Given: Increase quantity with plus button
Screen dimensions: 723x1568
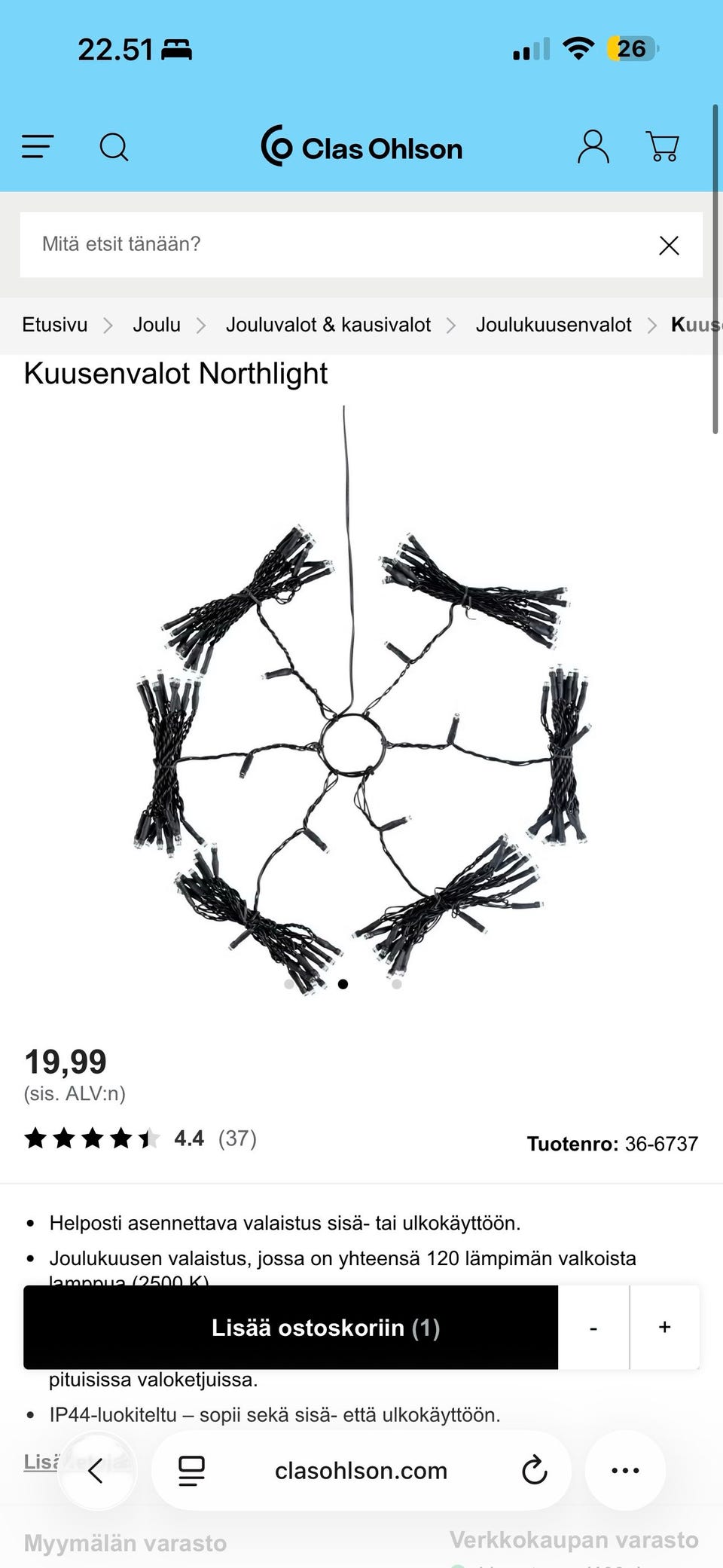Looking at the screenshot, I should tap(664, 1327).
